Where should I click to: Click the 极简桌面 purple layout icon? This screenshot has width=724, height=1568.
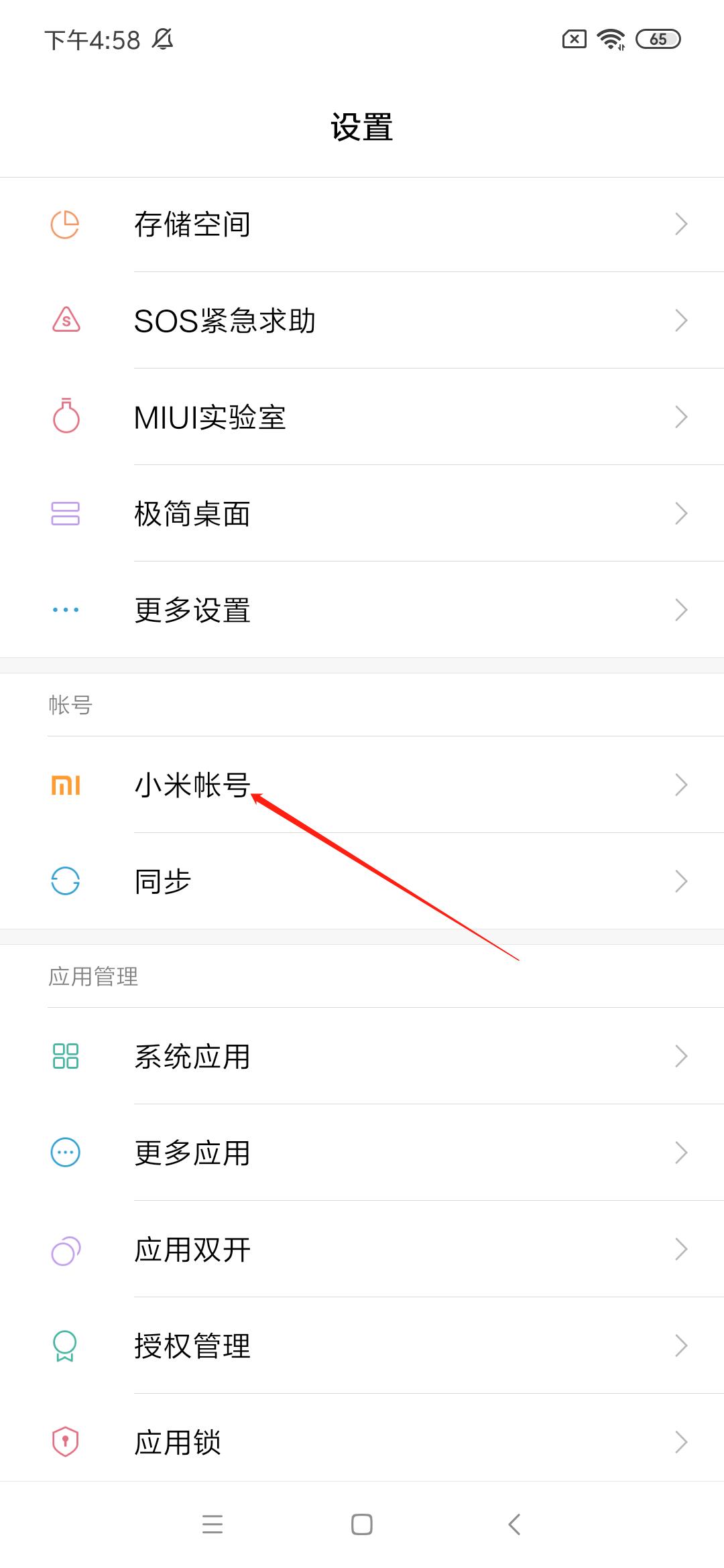pos(65,513)
